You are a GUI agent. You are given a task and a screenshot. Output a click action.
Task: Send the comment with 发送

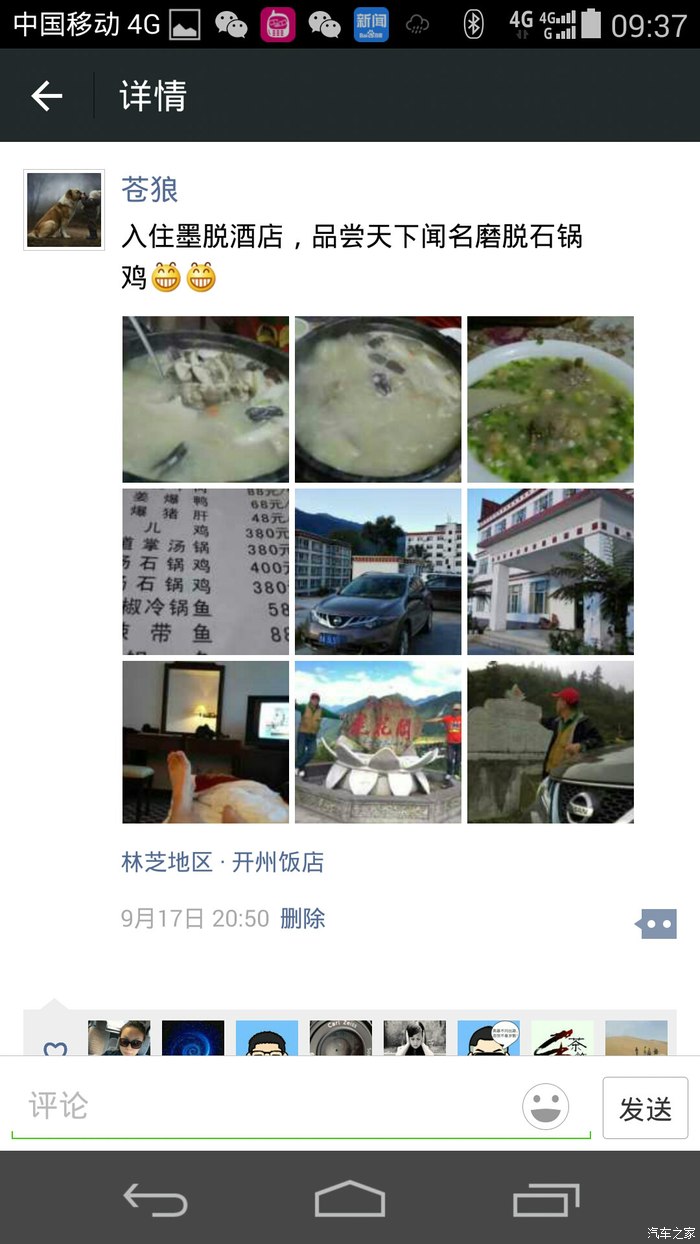645,1108
